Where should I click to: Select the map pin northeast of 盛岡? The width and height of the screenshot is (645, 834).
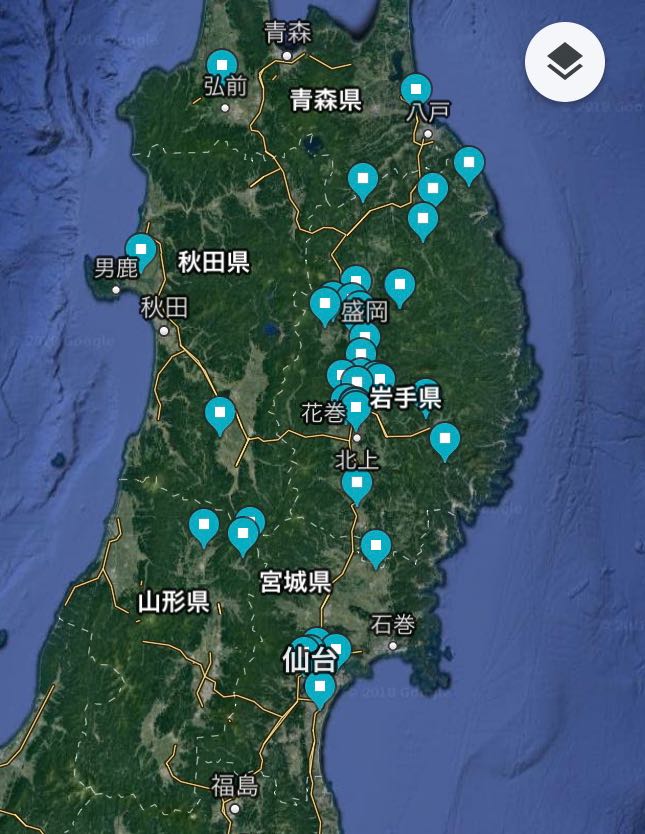click(x=400, y=286)
